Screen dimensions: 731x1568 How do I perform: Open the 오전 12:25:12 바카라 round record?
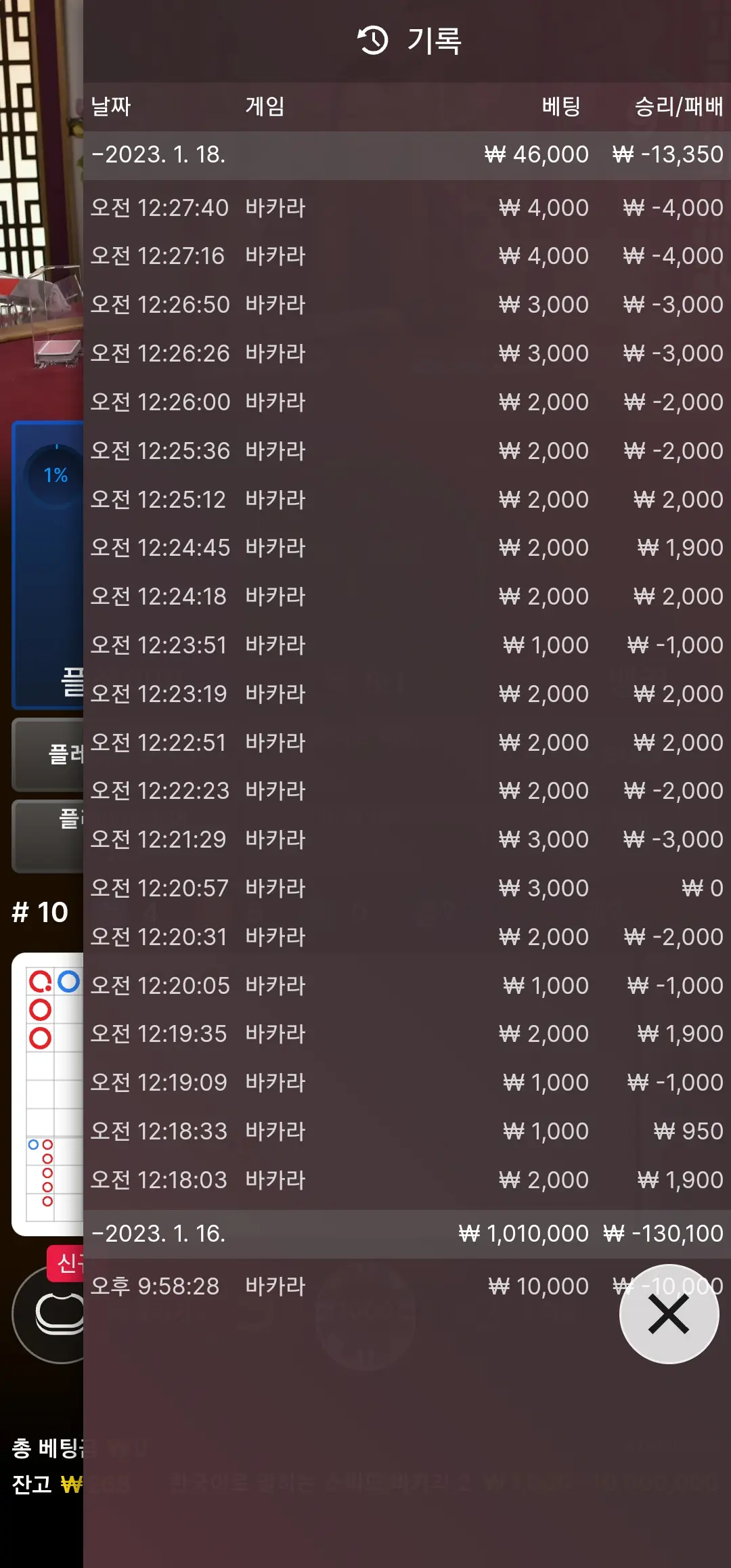(x=407, y=500)
